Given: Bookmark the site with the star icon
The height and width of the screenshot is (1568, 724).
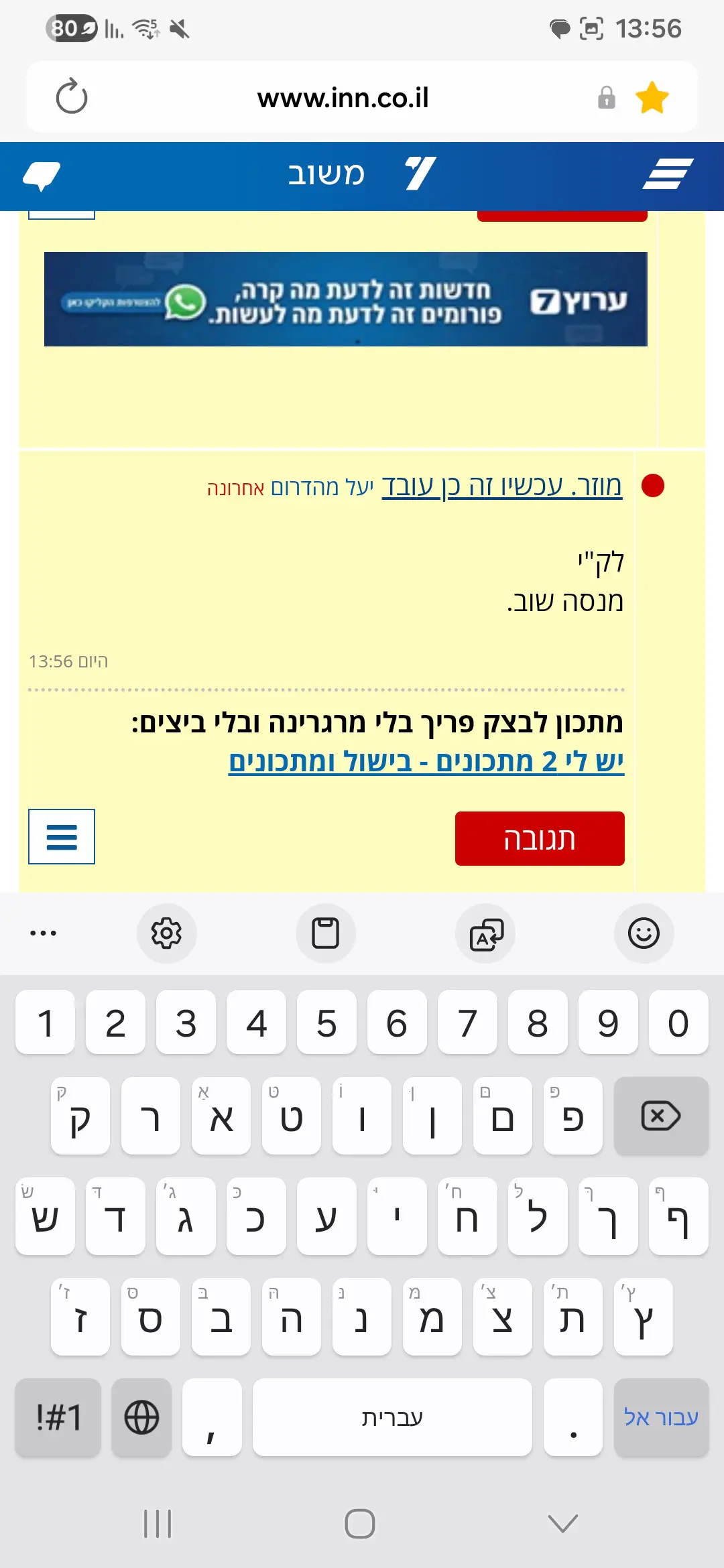Looking at the screenshot, I should [x=652, y=97].
